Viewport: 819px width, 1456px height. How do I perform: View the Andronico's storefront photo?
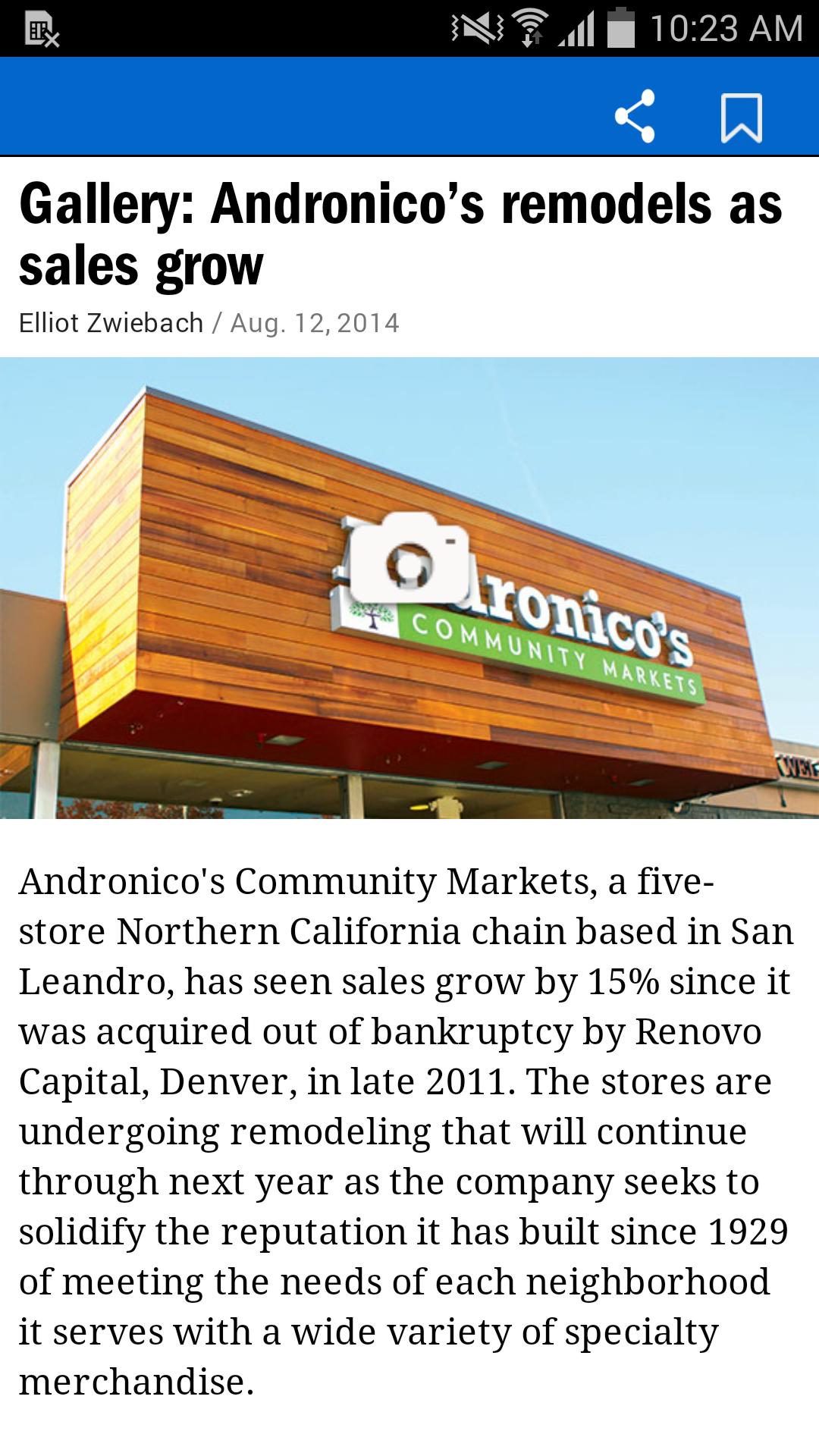[409, 591]
